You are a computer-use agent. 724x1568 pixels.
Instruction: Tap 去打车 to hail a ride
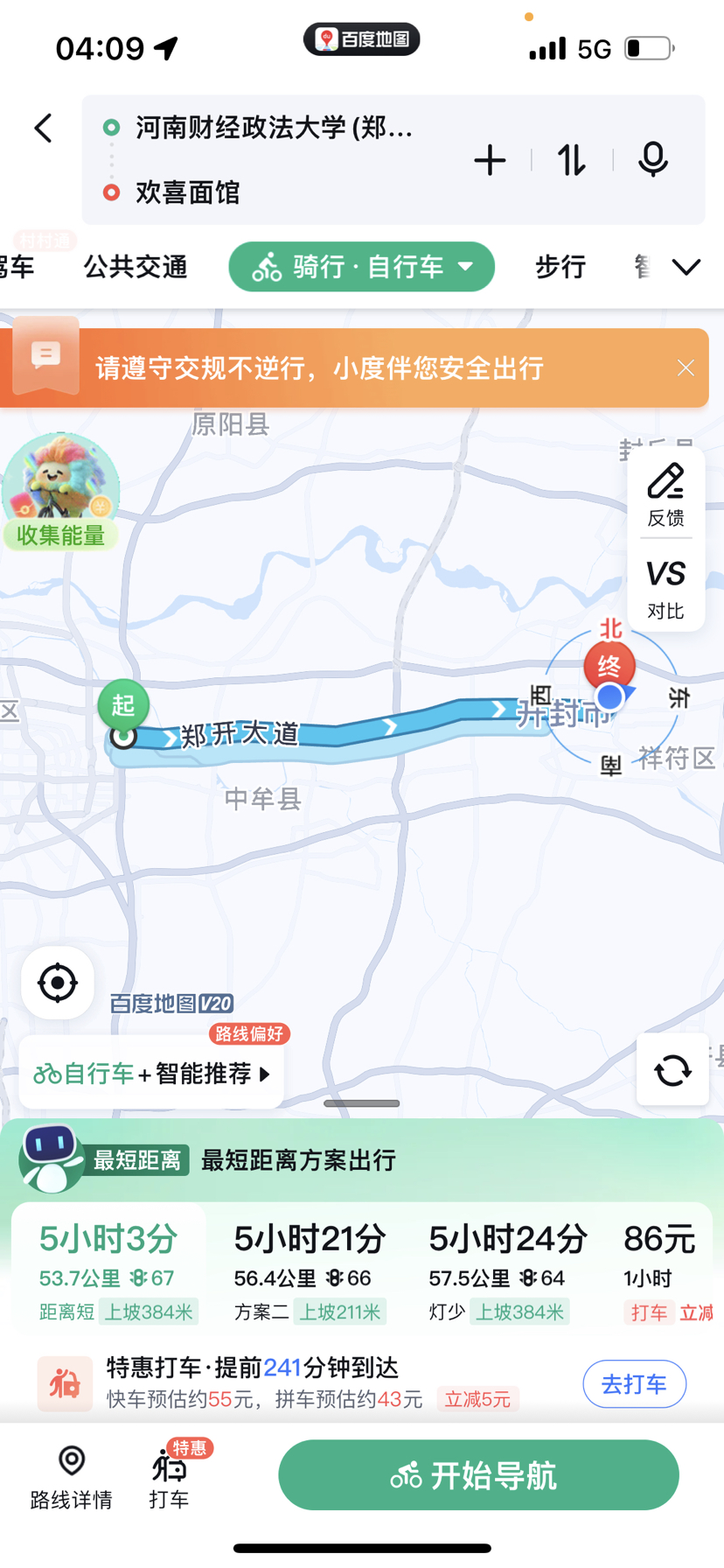(634, 1384)
